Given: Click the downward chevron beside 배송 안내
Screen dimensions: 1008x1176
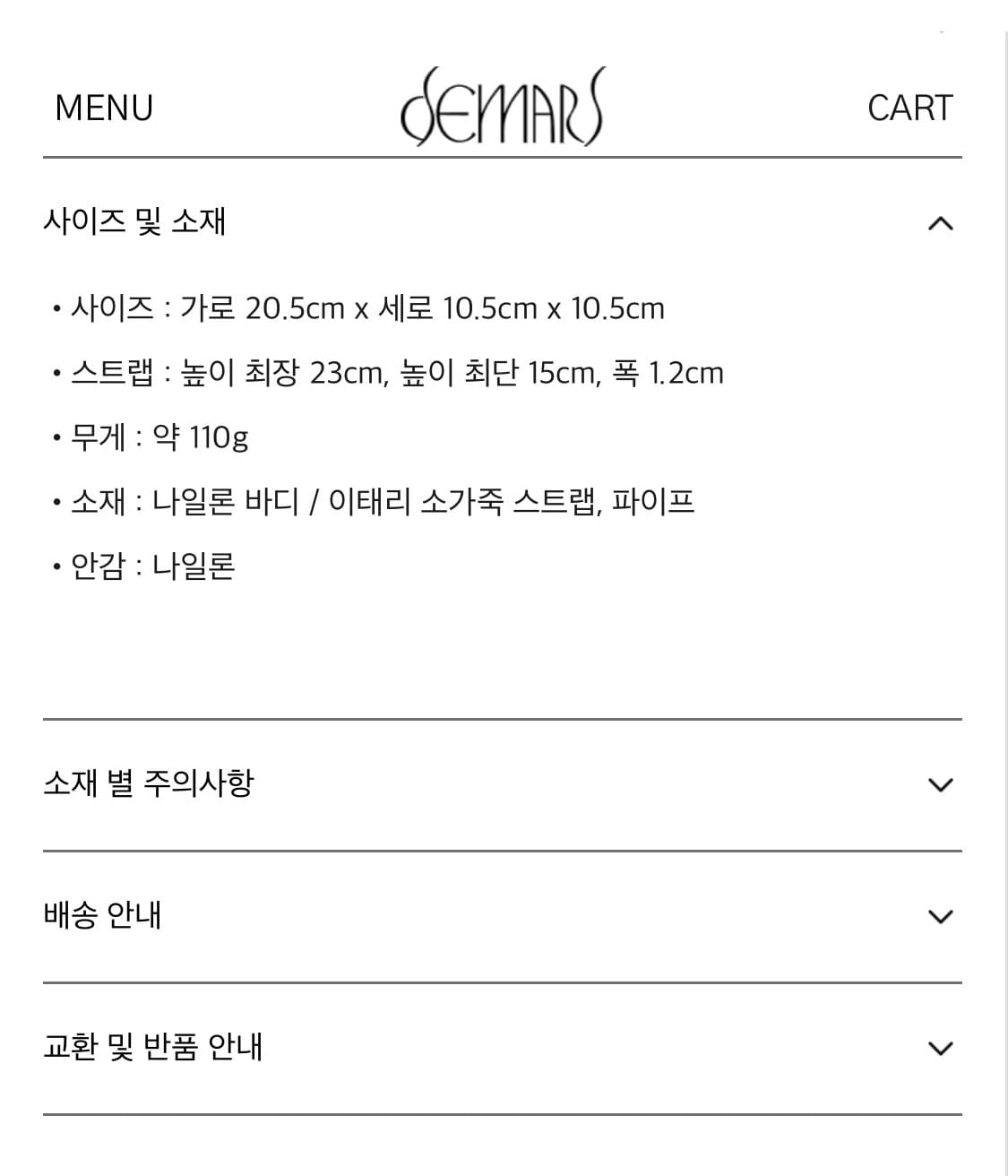Looking at the screenshot, I should pos(939,916).
